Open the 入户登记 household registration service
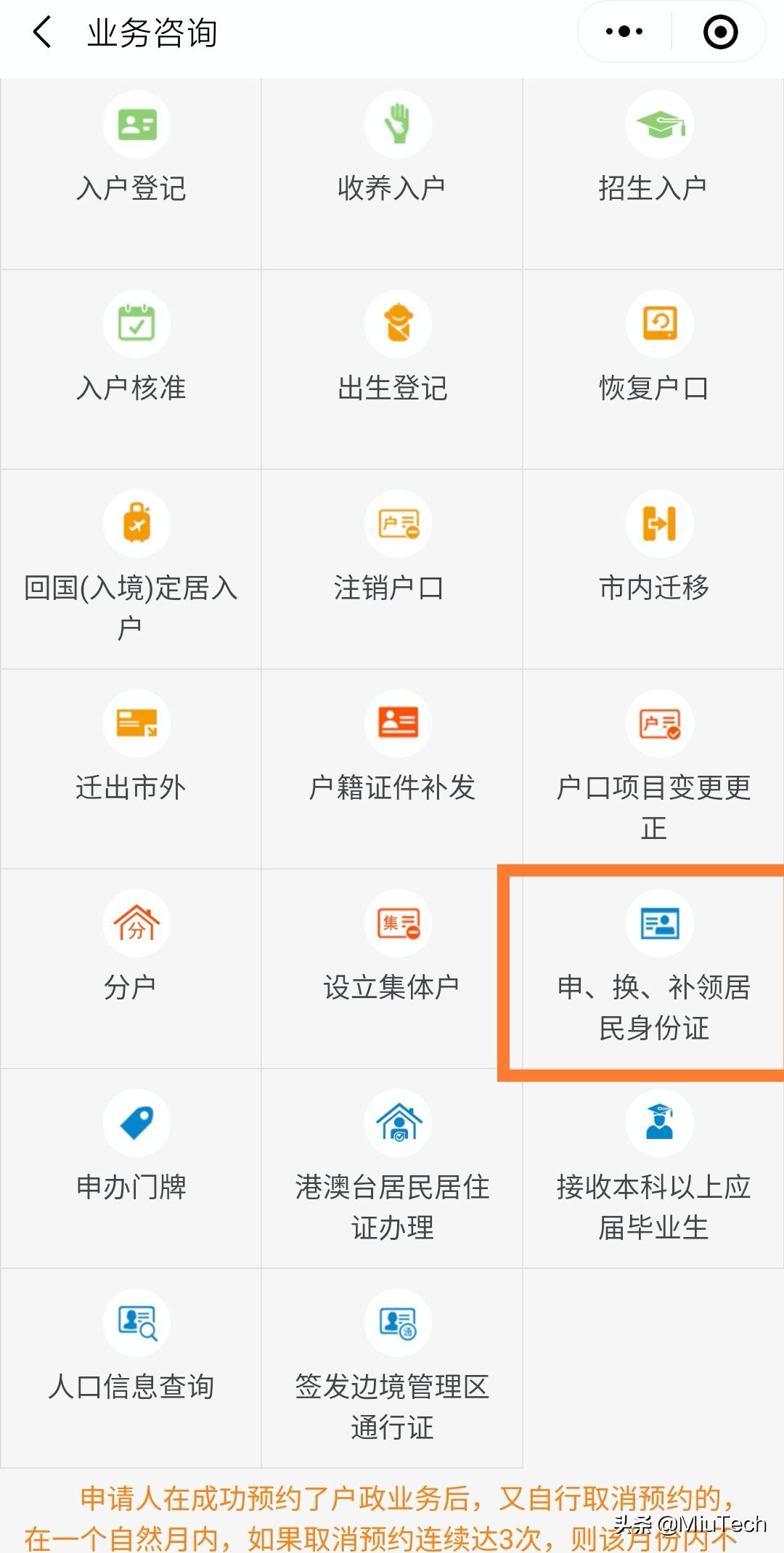 click(131, 153)
